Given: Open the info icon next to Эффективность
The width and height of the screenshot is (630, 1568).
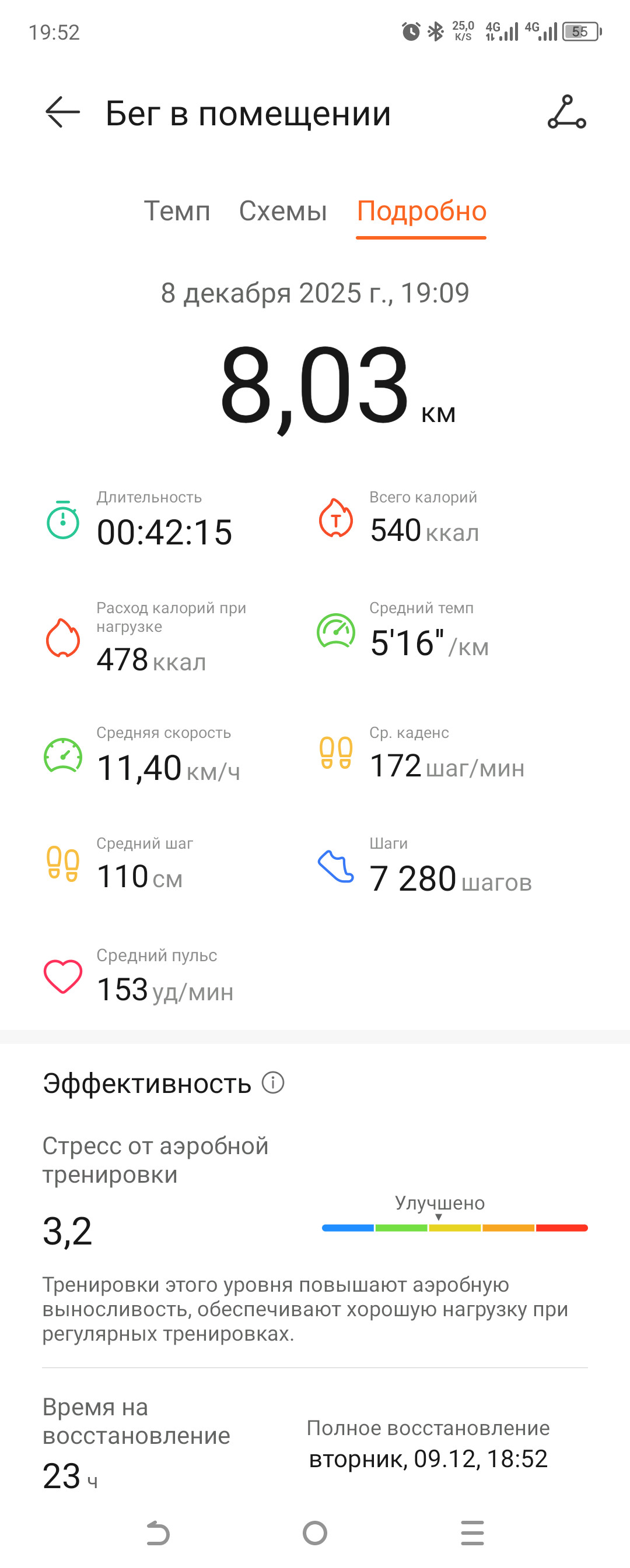Looking at the screenshot, I should [273, 1083].
